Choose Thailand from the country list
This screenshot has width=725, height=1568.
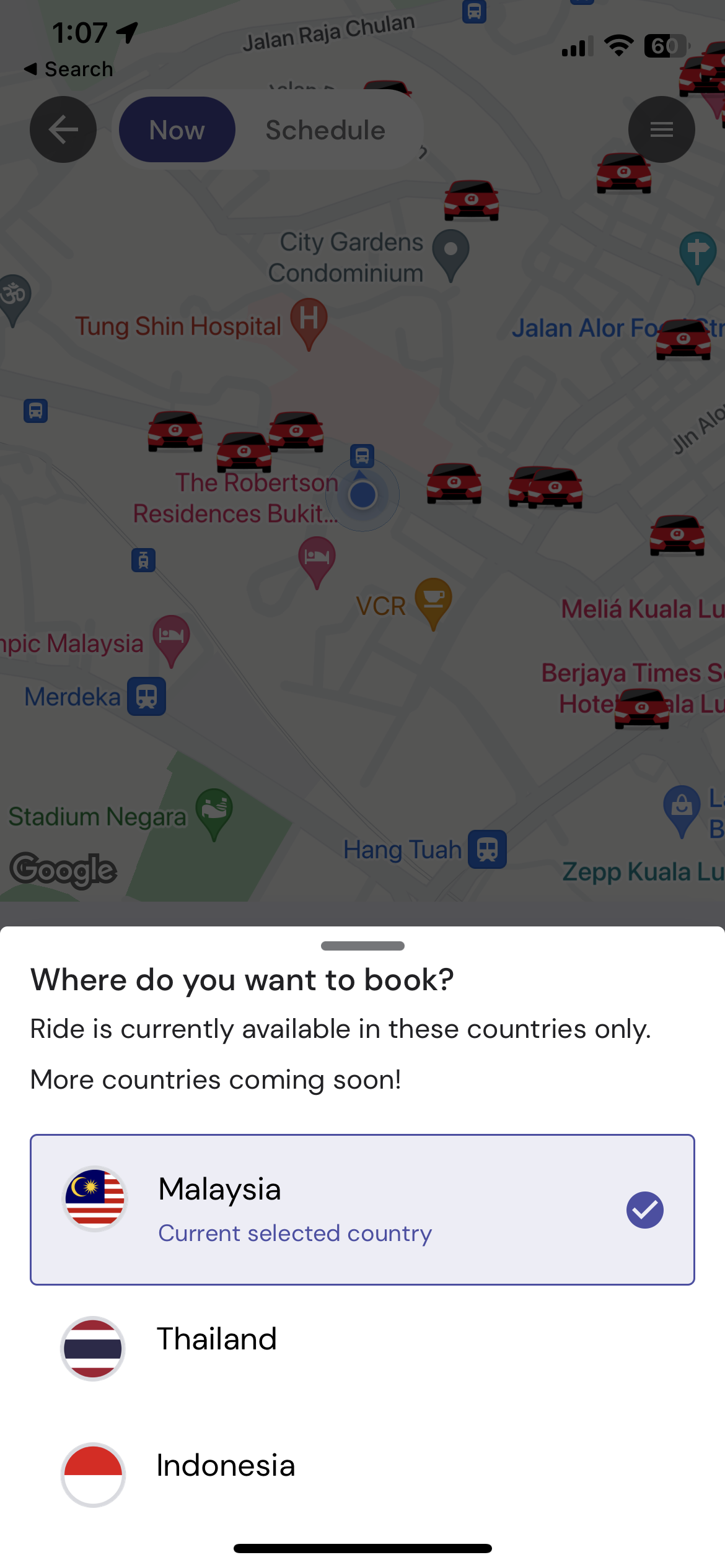coord(362,1347)
